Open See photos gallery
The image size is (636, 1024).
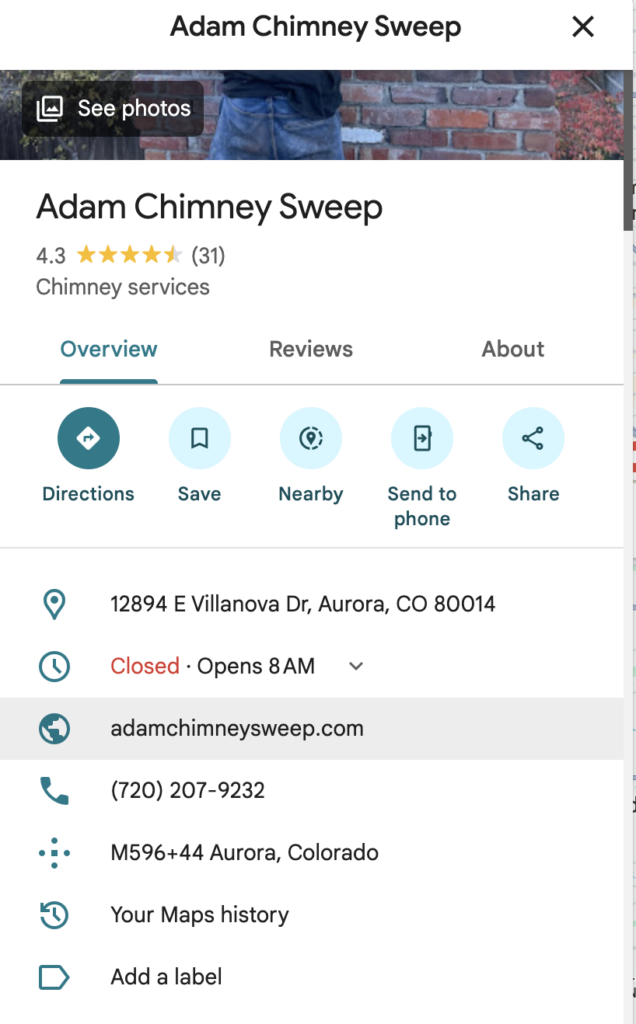pyautogui.click(x=113, y=108)
